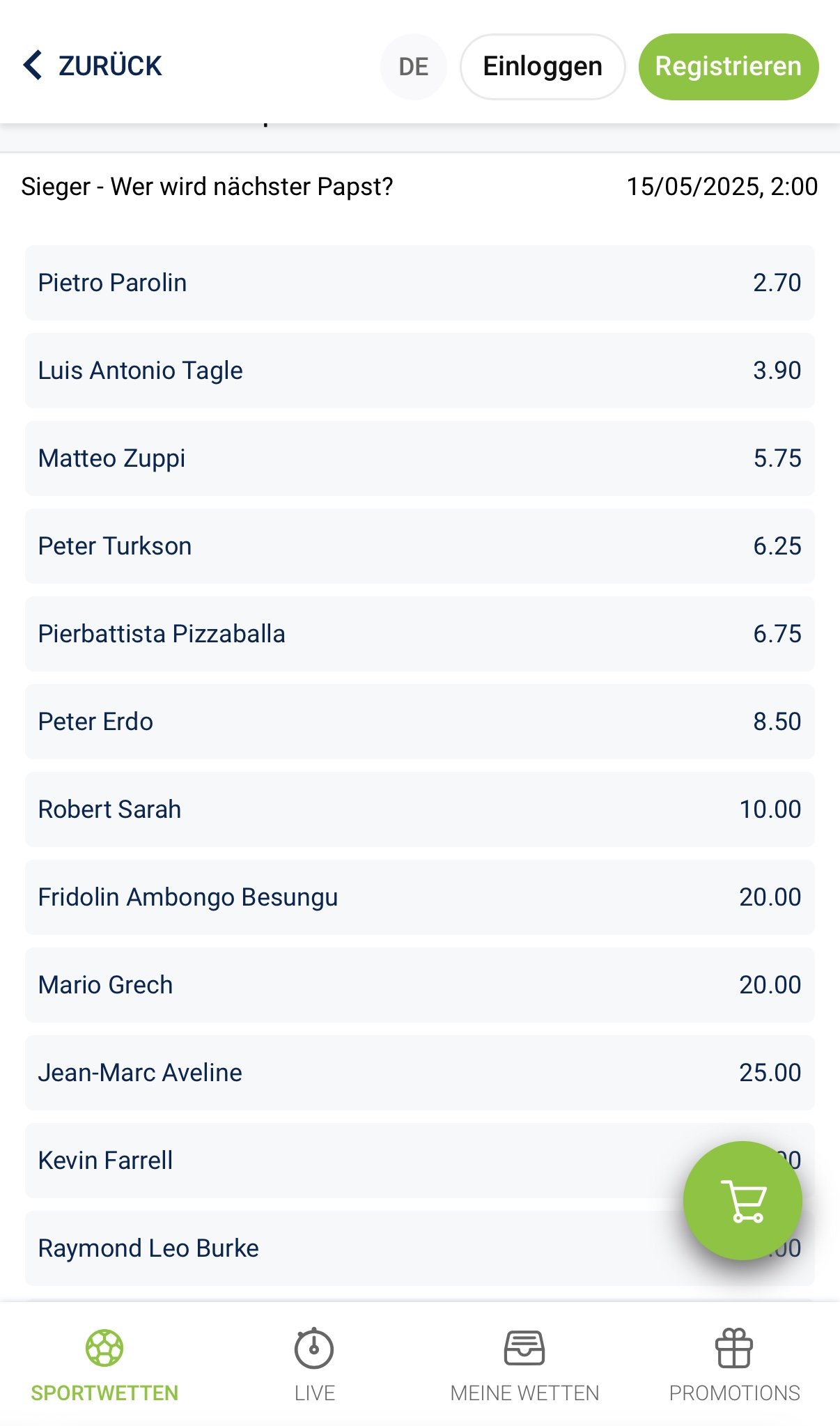Open the DE language selector

pos(413,67)
